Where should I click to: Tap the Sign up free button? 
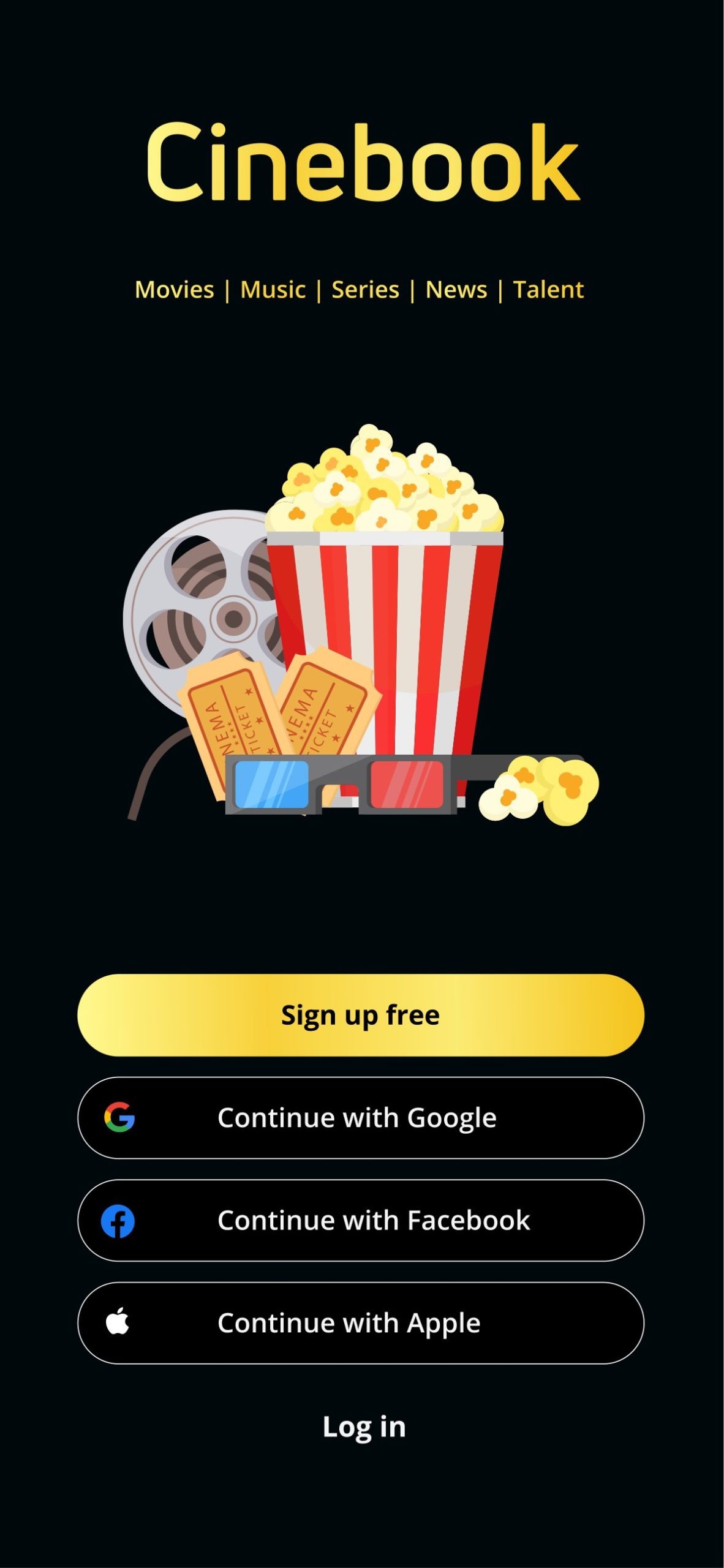click(x=361, y=1015)
